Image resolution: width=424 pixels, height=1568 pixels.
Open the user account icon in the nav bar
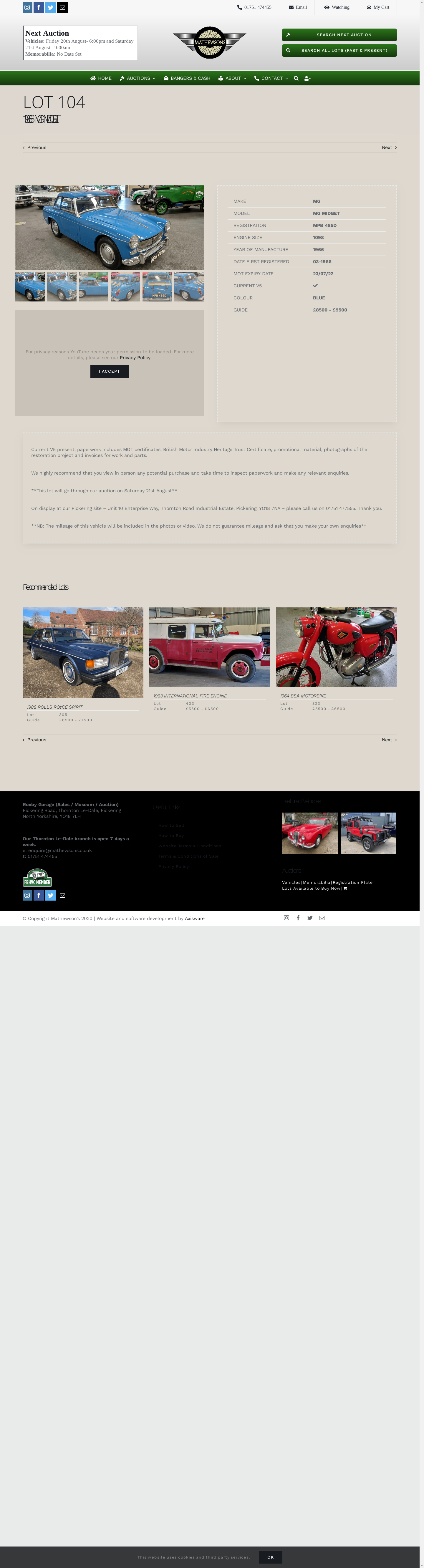click(x=308, y=79)
